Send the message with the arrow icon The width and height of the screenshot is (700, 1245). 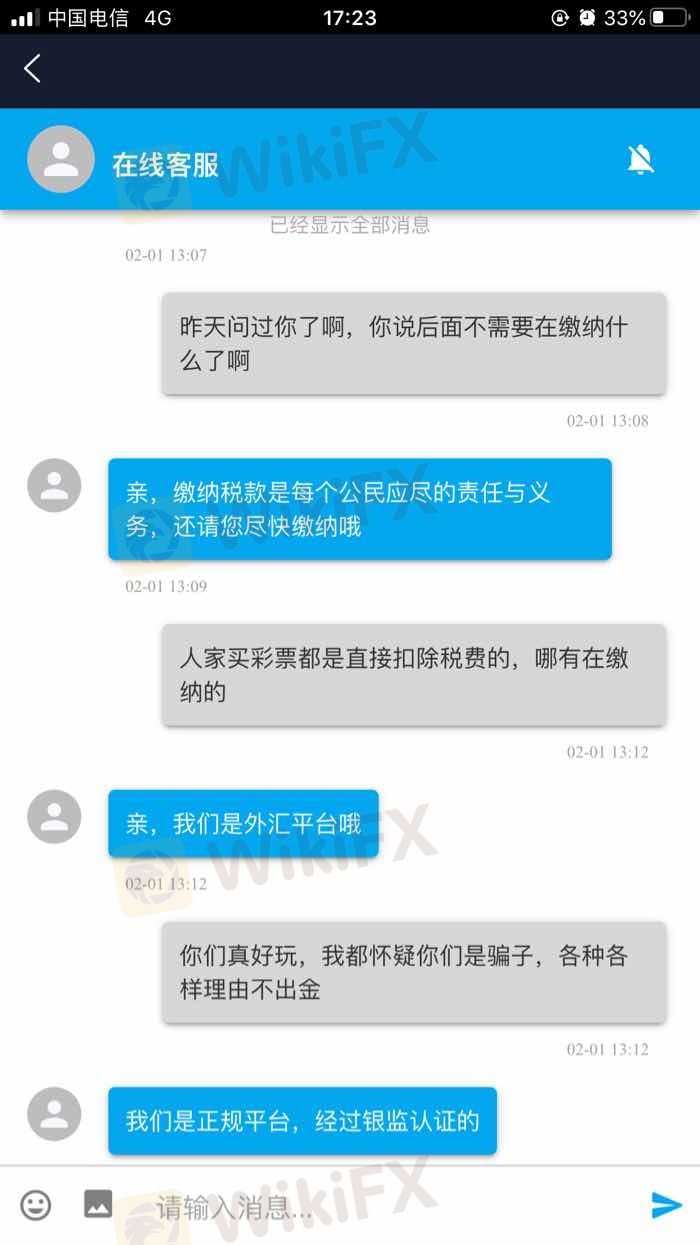665,1205
